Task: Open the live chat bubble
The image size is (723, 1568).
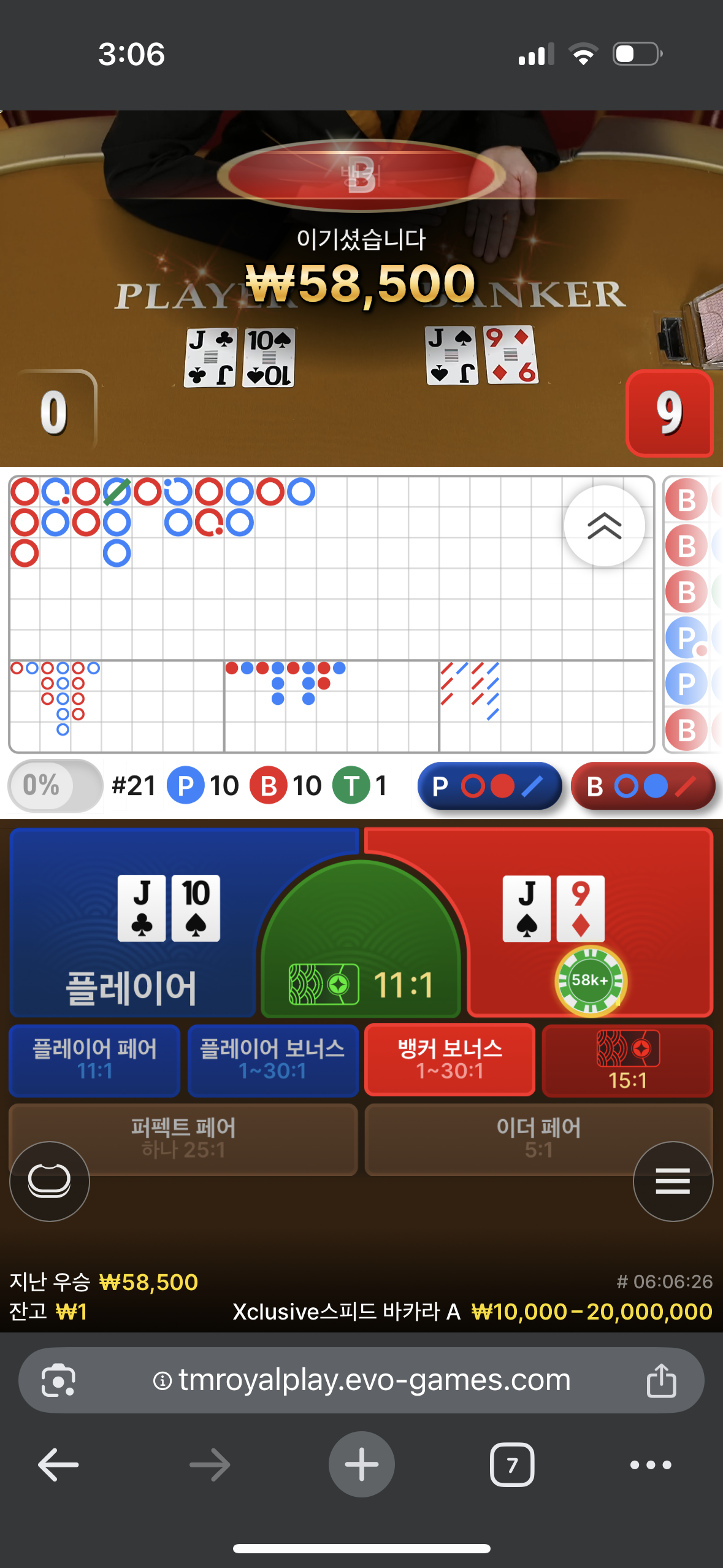Action: tap(50, 1181)
